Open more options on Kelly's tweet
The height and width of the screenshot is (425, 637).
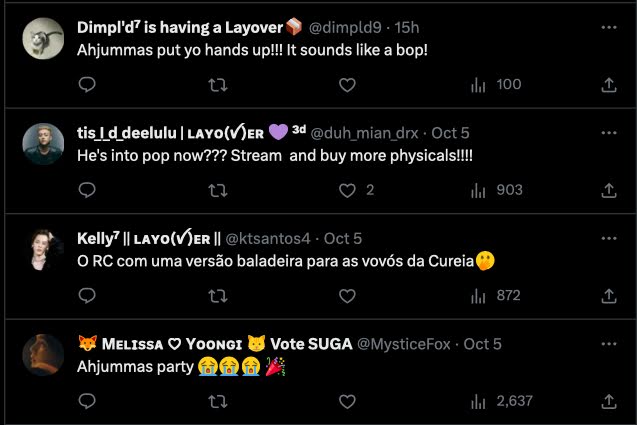[x=608, y=238]
